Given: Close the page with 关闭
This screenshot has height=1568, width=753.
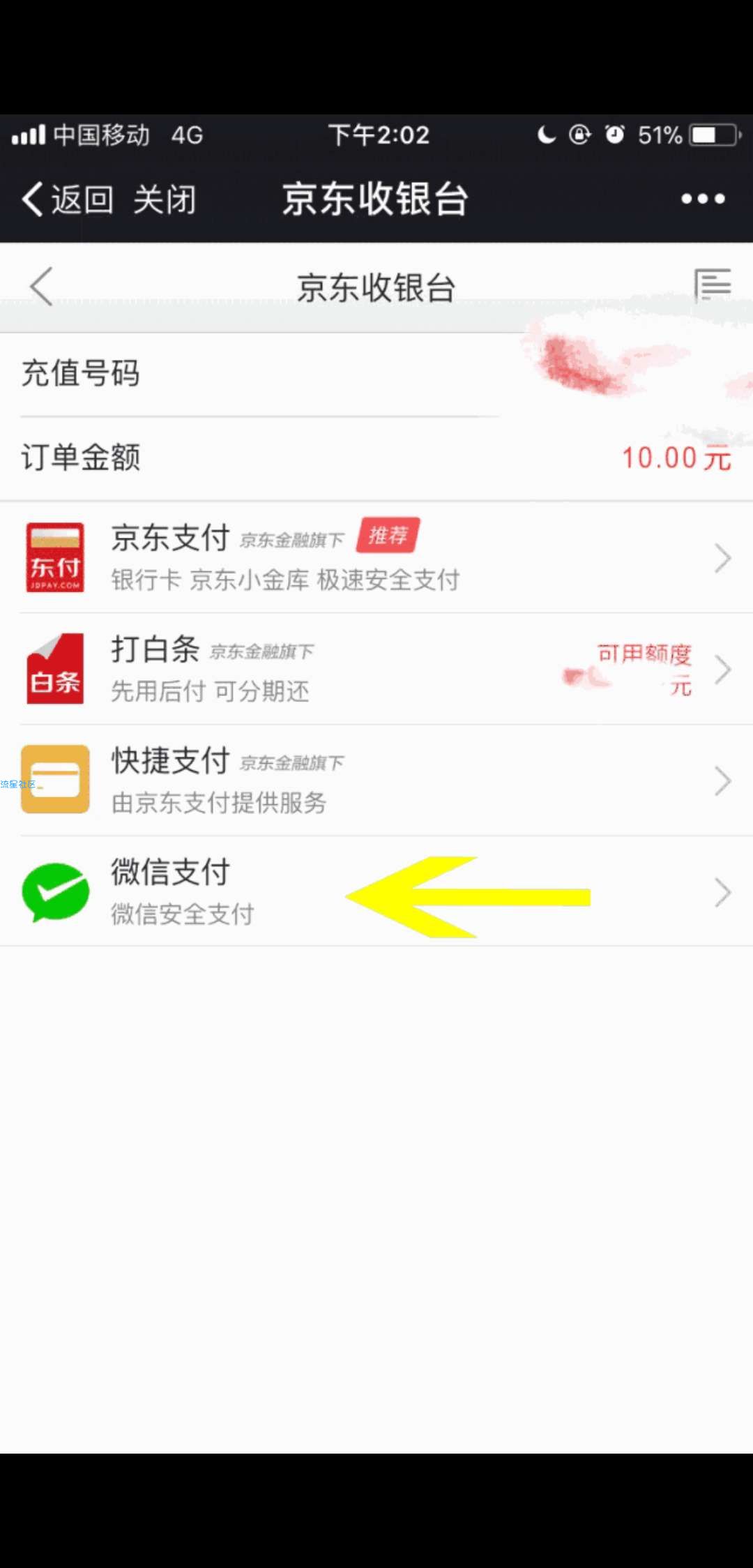Looking at the screenshot, I should click(165, 200).
